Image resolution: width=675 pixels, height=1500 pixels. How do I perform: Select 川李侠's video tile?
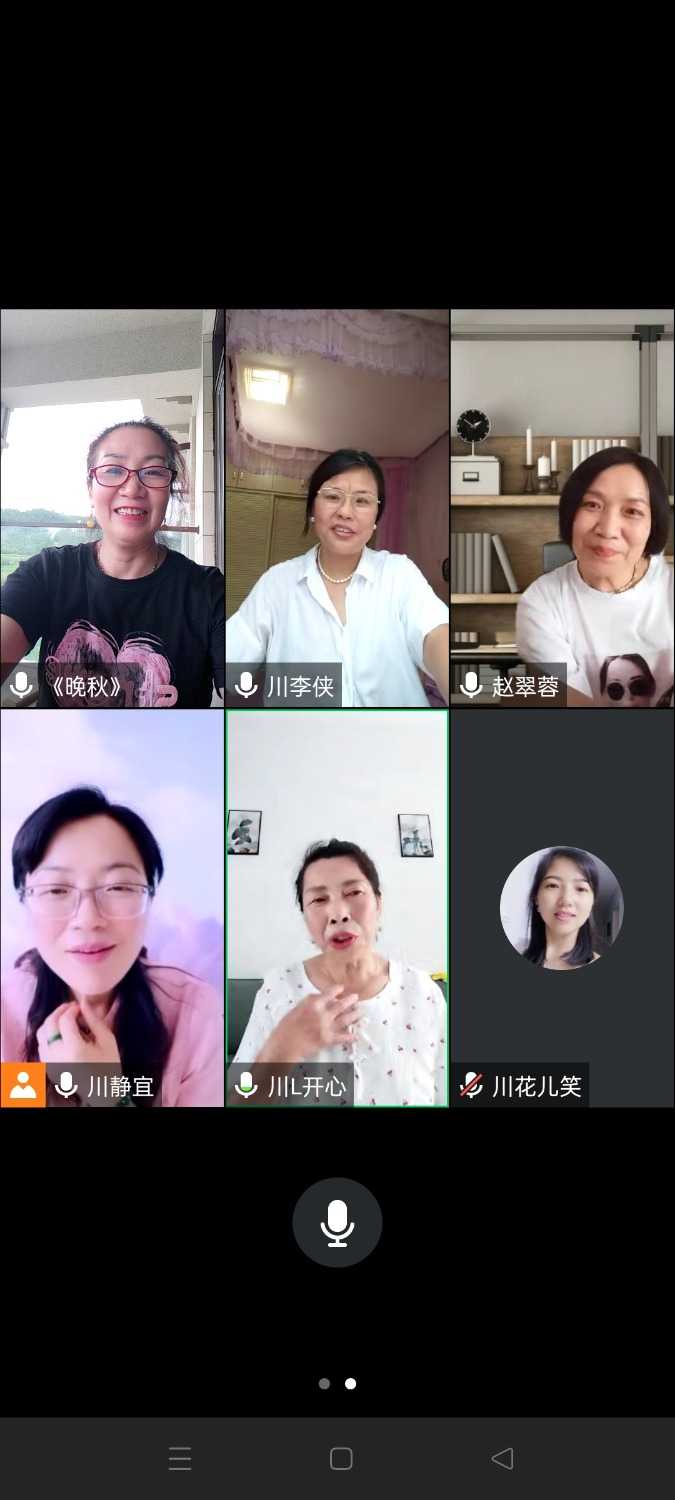(337, 508)
